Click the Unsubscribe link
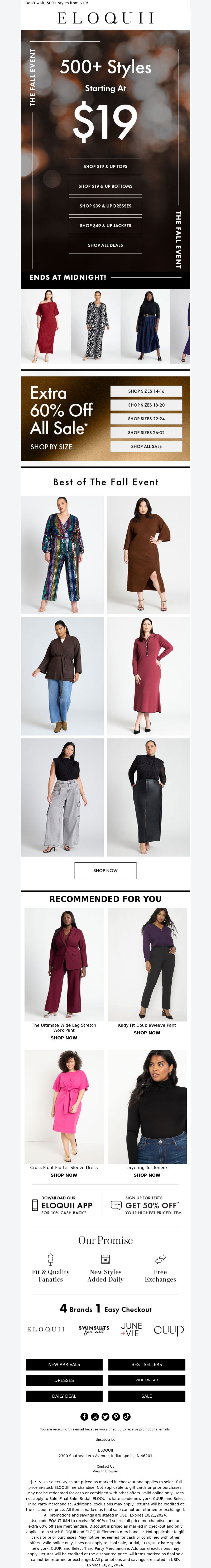This screenshot has width=211, height=1568. [105, 1440]
